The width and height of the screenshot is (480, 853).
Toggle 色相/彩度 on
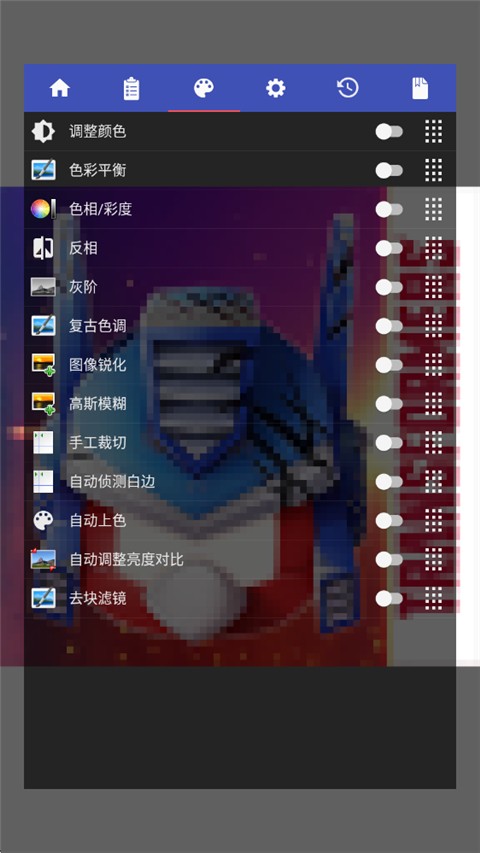coord(389,209)
